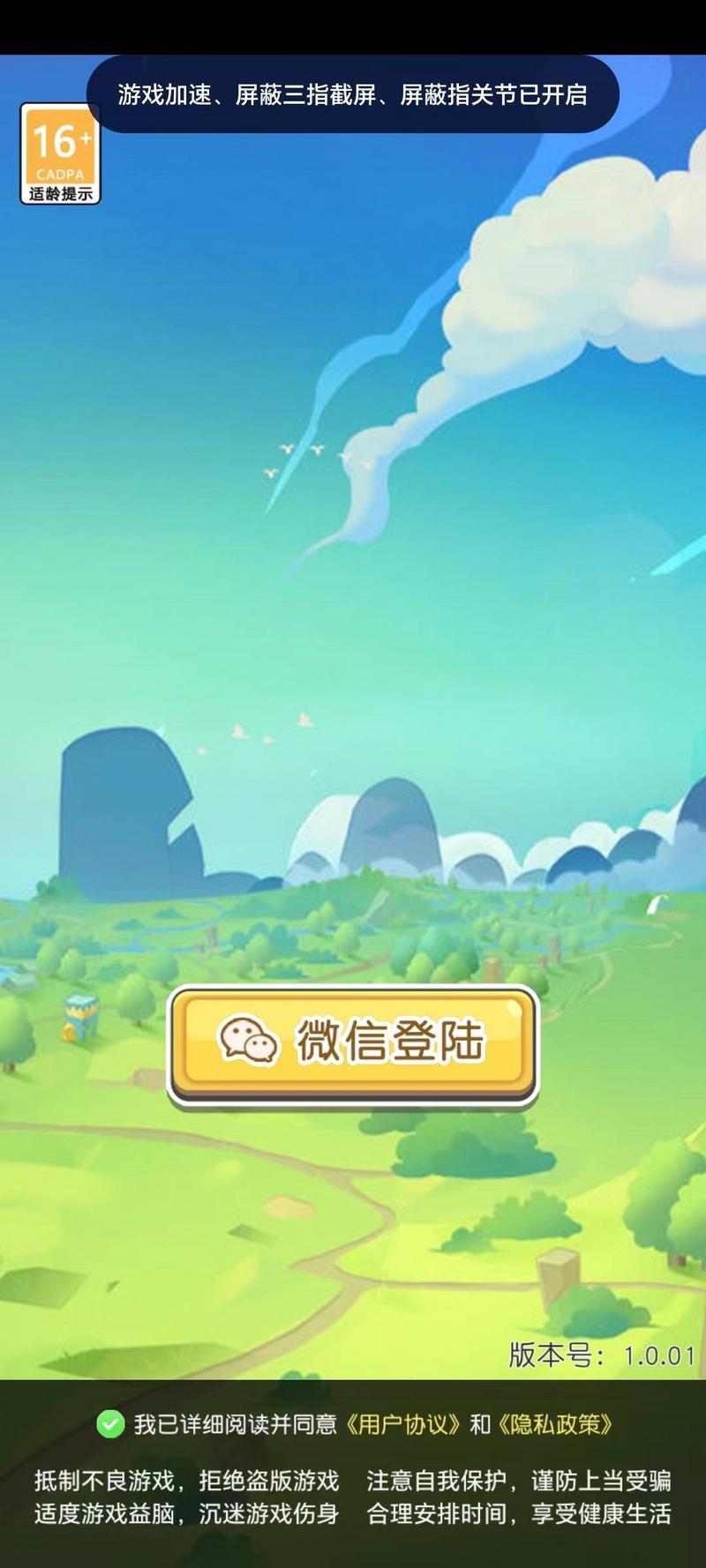706x1568 pixels.
Task: Open the 16+ CADPA age rating notice
Action: 60,154
